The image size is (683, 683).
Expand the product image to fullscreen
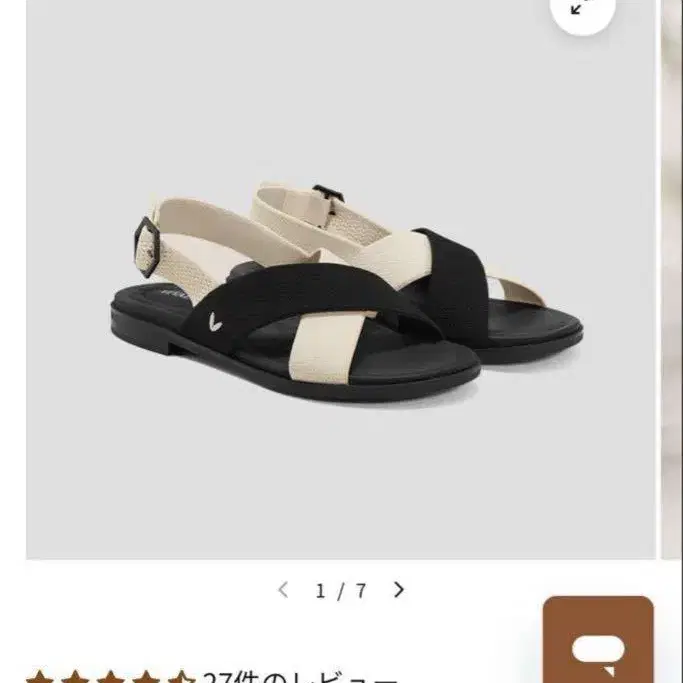(582, 9)
